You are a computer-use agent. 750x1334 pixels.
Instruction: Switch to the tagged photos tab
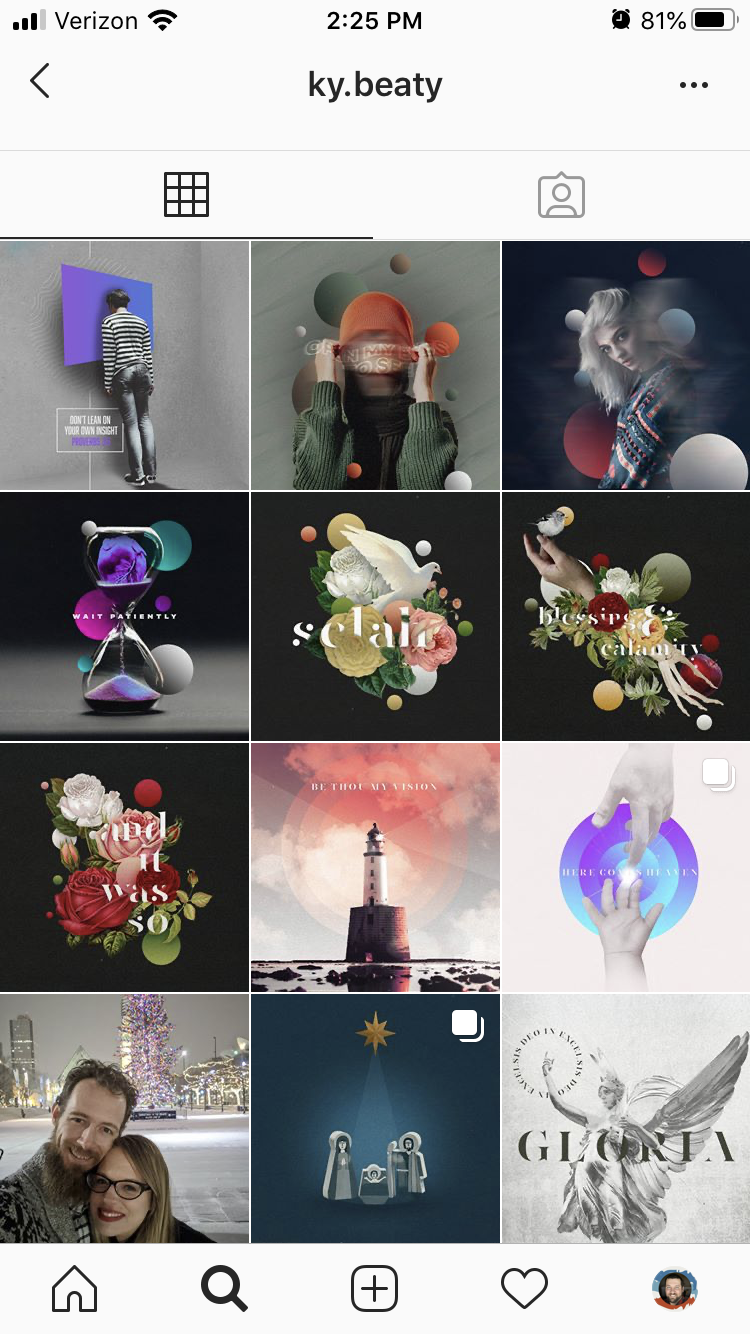click(561, 195)
